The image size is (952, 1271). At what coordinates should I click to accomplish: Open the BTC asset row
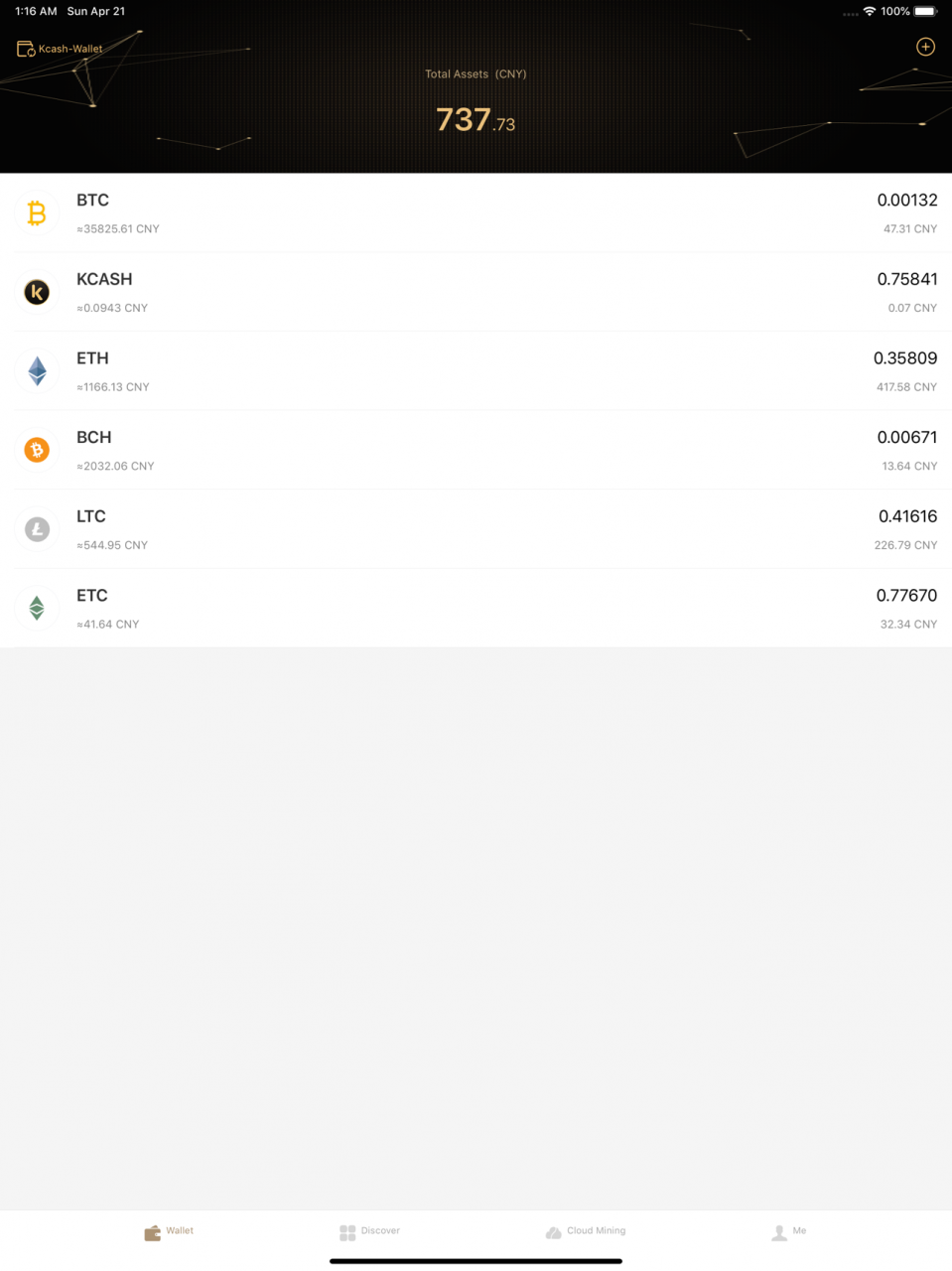pyautogui.click(x=476, y=212)
